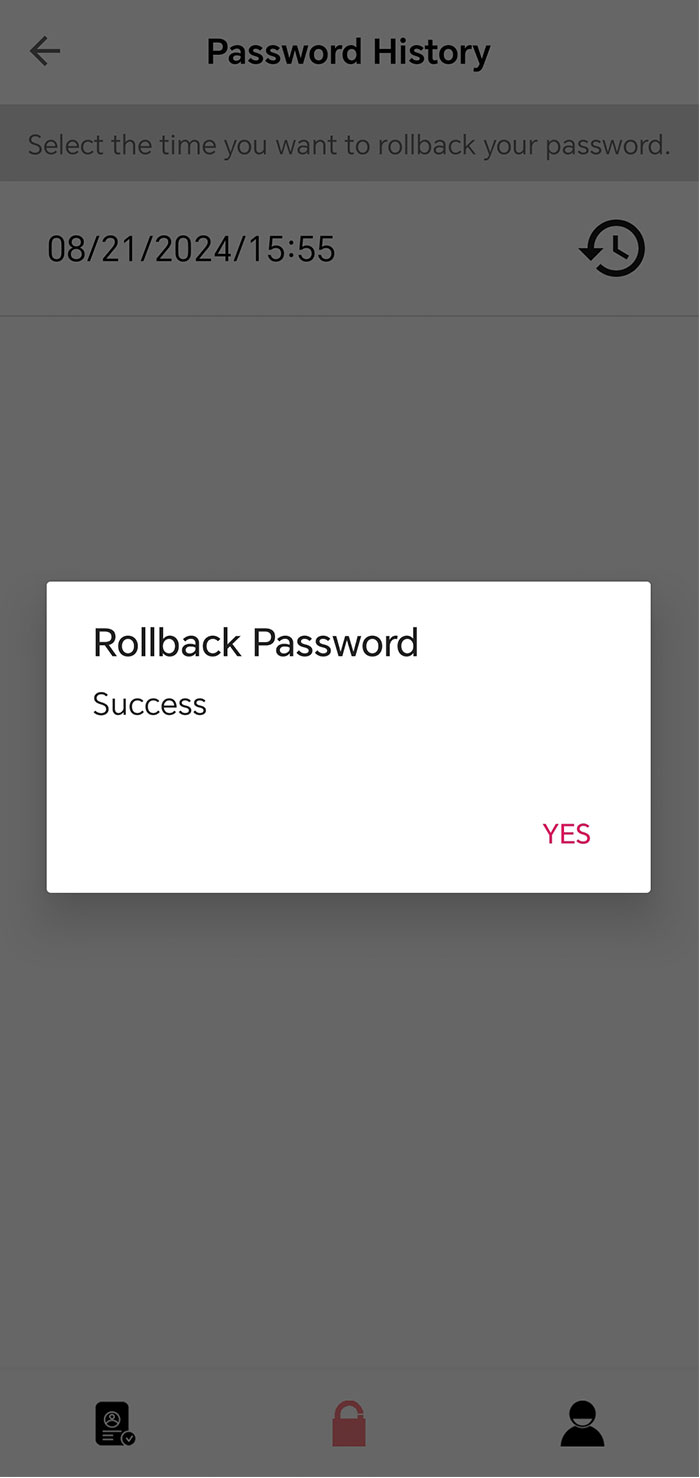This screenshot has height=1478, width=700.
Task: Switch to the lock tab
Action: pyautogui.click(x=349, y=1423)
